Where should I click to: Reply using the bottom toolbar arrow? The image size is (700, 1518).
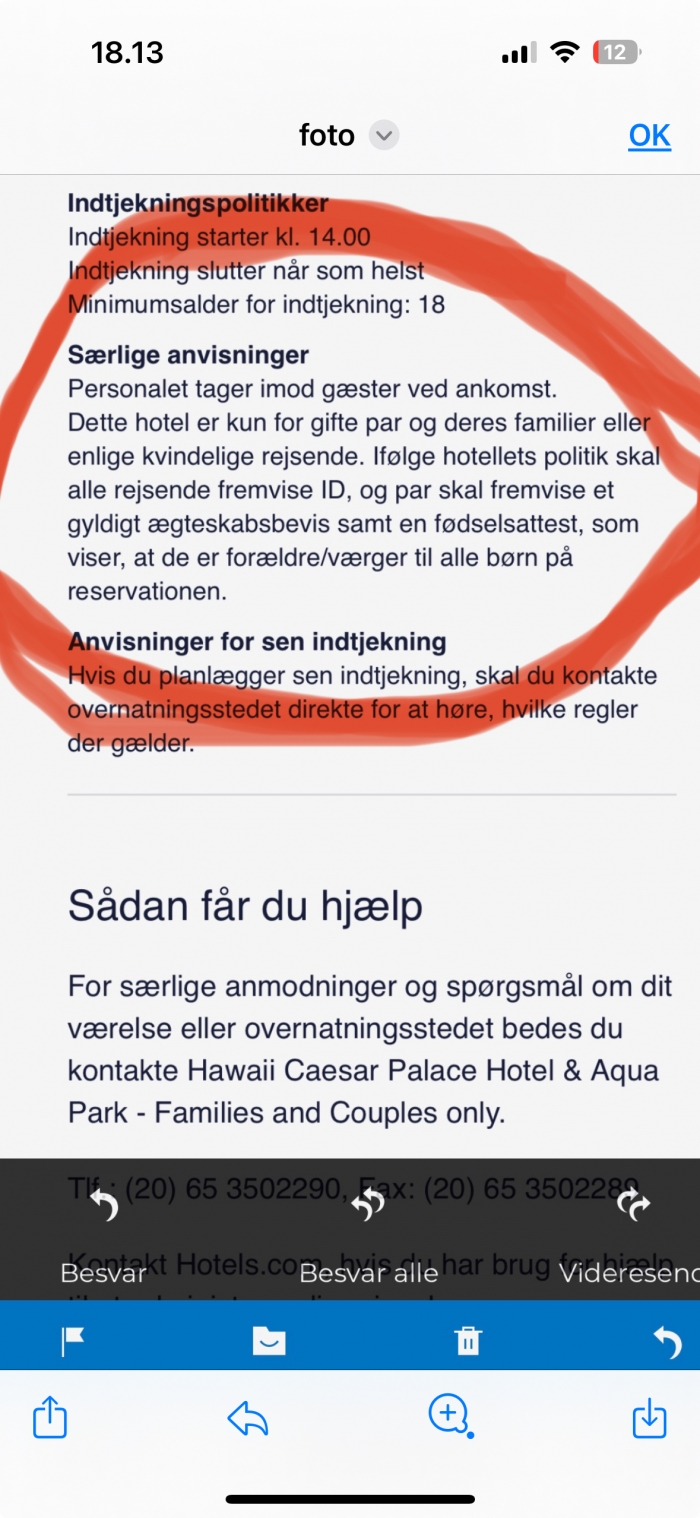[248, 1417]
